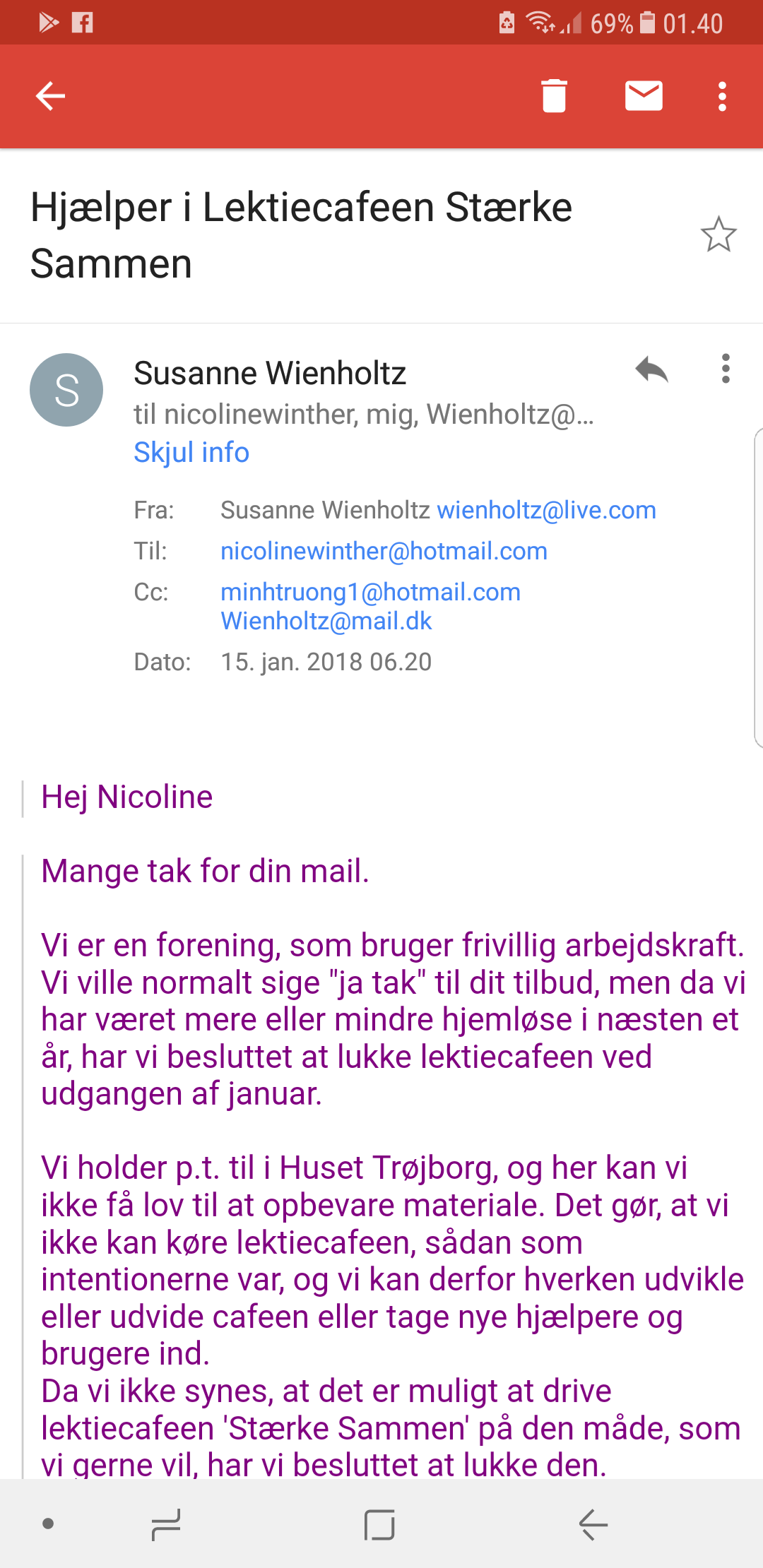
Task: Delete this email with the trash icon
Action: tap(554, 96)
